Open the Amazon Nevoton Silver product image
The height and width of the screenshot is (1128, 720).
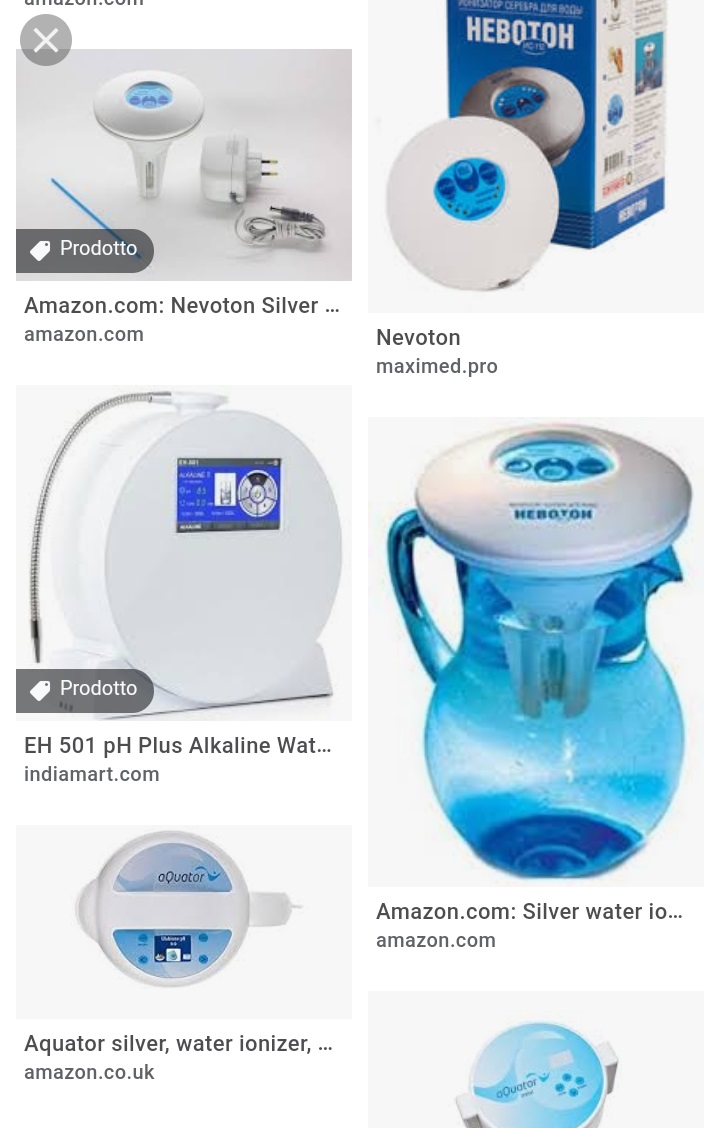coord(184,165)
